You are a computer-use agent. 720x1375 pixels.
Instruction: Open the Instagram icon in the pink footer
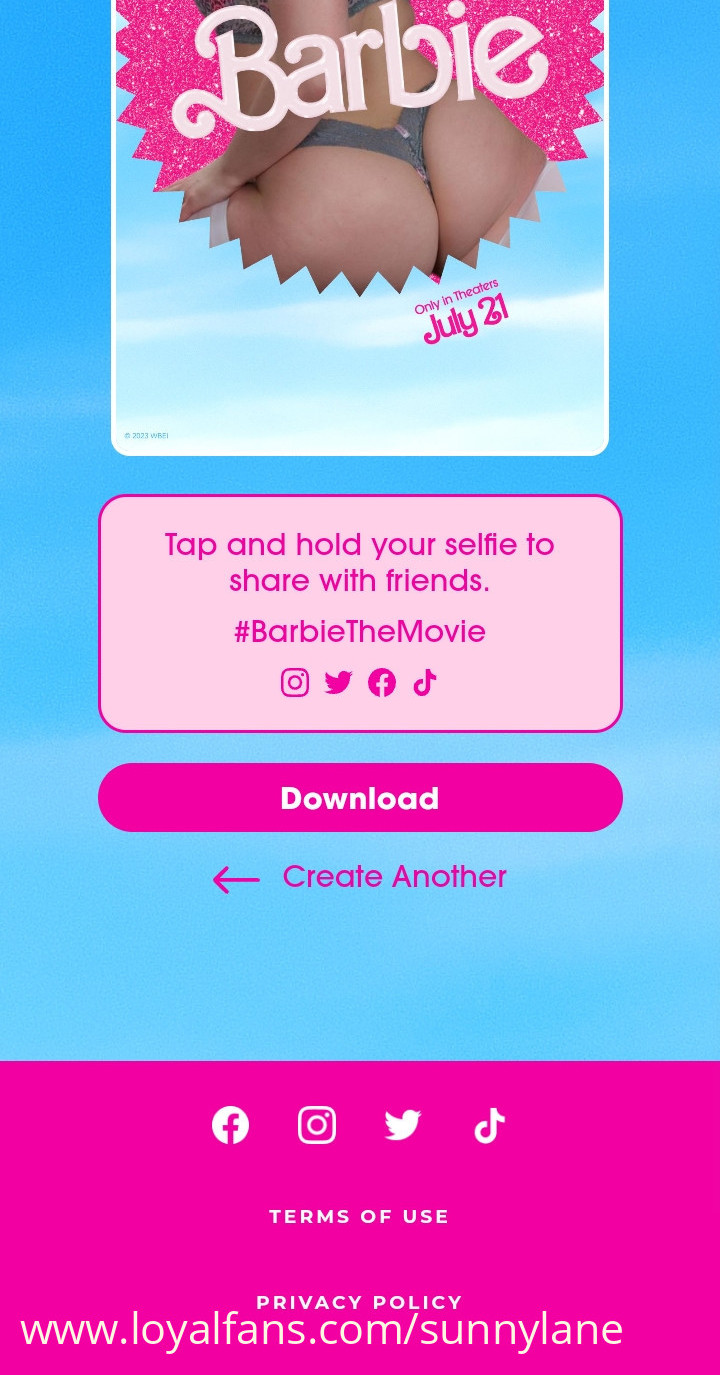point(317,1125)
